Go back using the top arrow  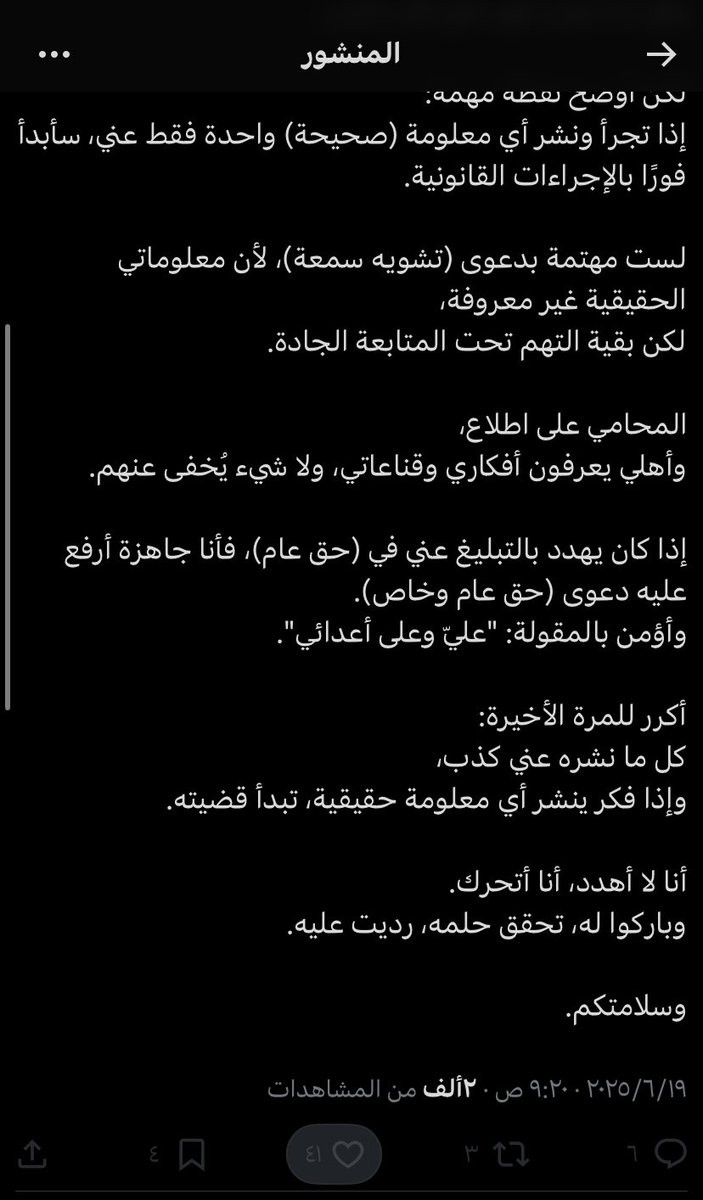coord(661,56)
